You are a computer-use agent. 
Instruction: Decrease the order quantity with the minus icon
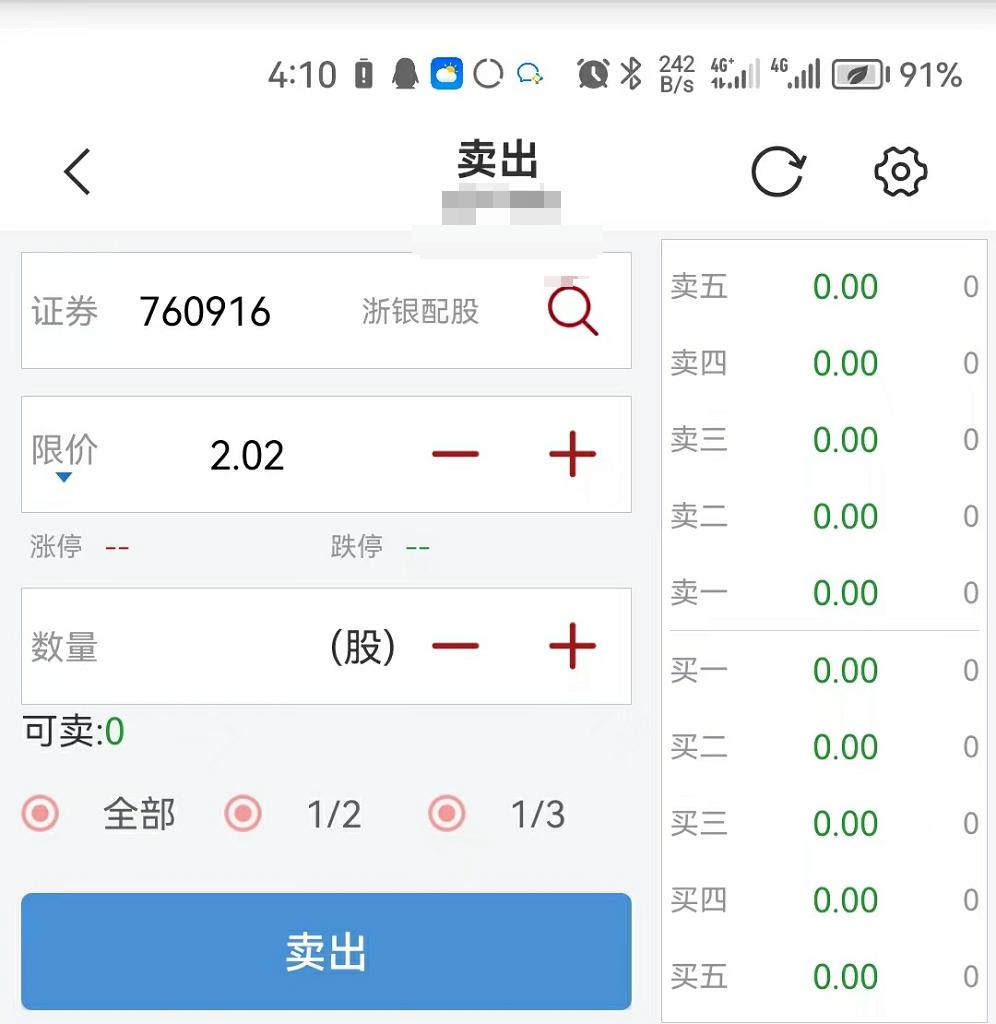pos(455,646)
